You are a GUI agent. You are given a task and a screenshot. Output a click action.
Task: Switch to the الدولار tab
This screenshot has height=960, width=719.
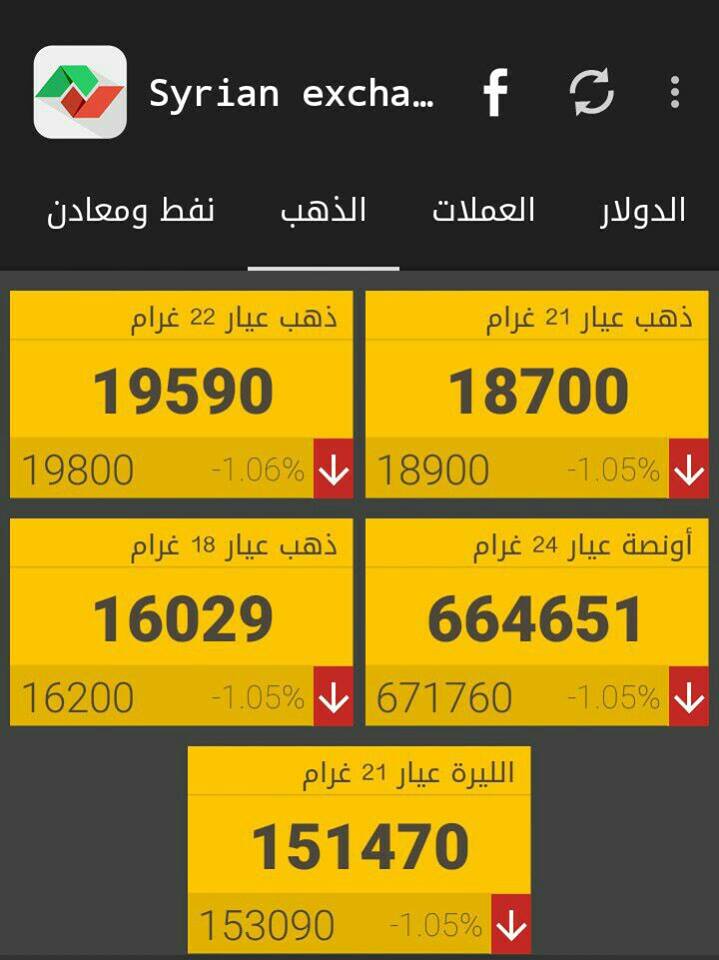click(642, 211)
